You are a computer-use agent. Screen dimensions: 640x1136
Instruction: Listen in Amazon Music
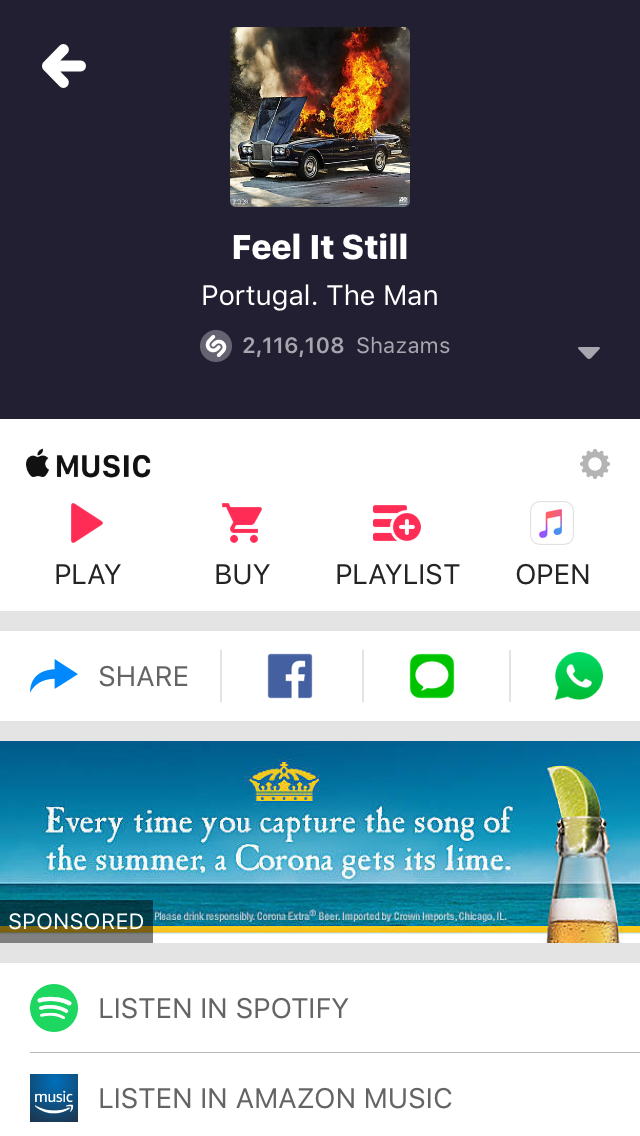(275, 1098)
